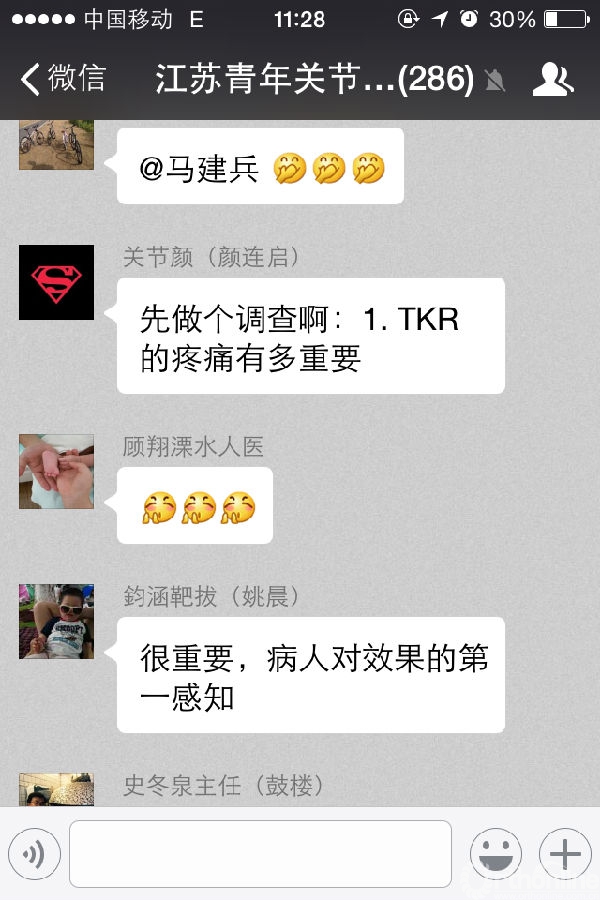
Task: Open 顾翔溧水人医's avatar profile
Action: (57, 471)
